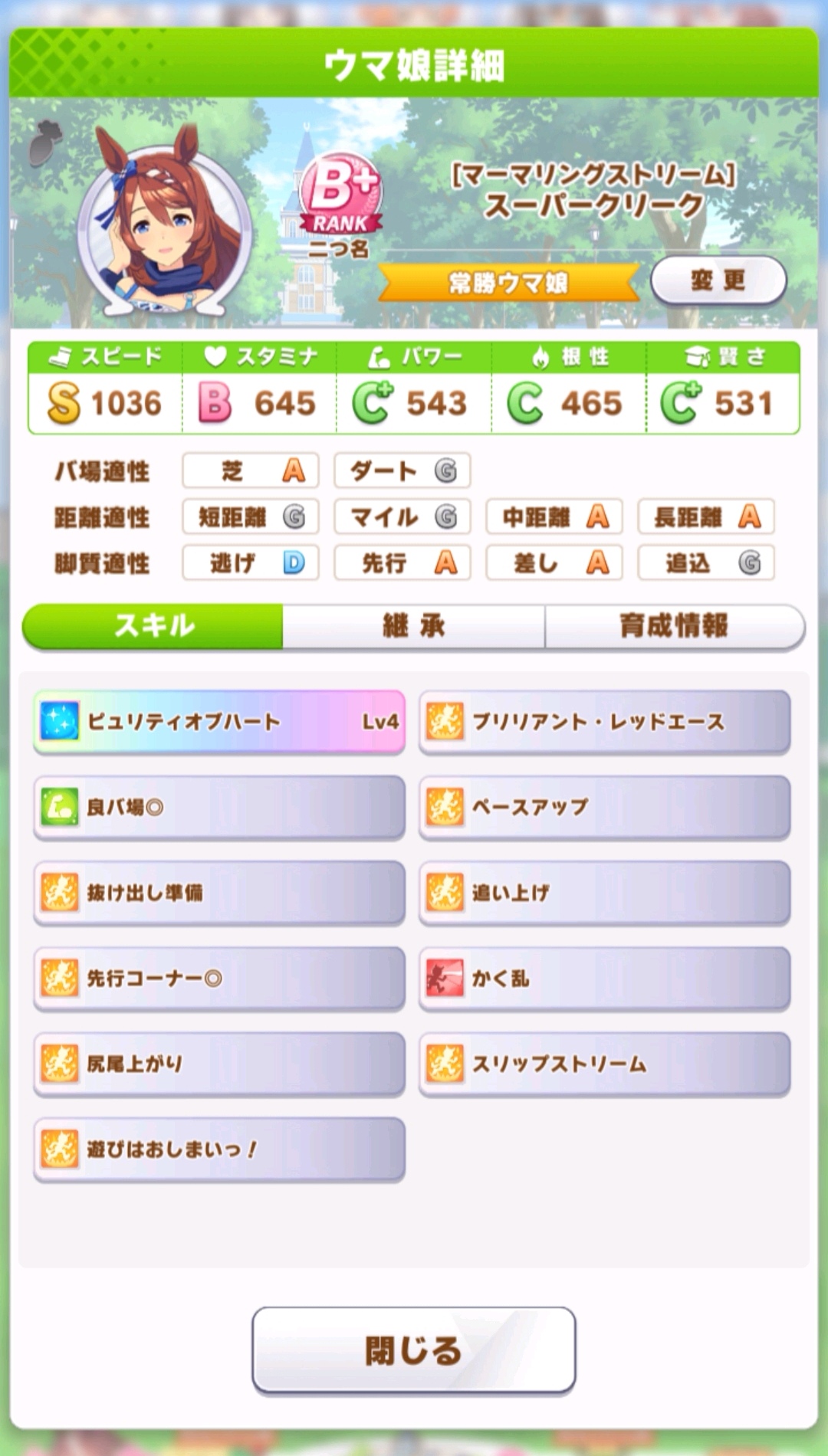
Task: Check the かく乱 skill description
Action: point(604,979)
